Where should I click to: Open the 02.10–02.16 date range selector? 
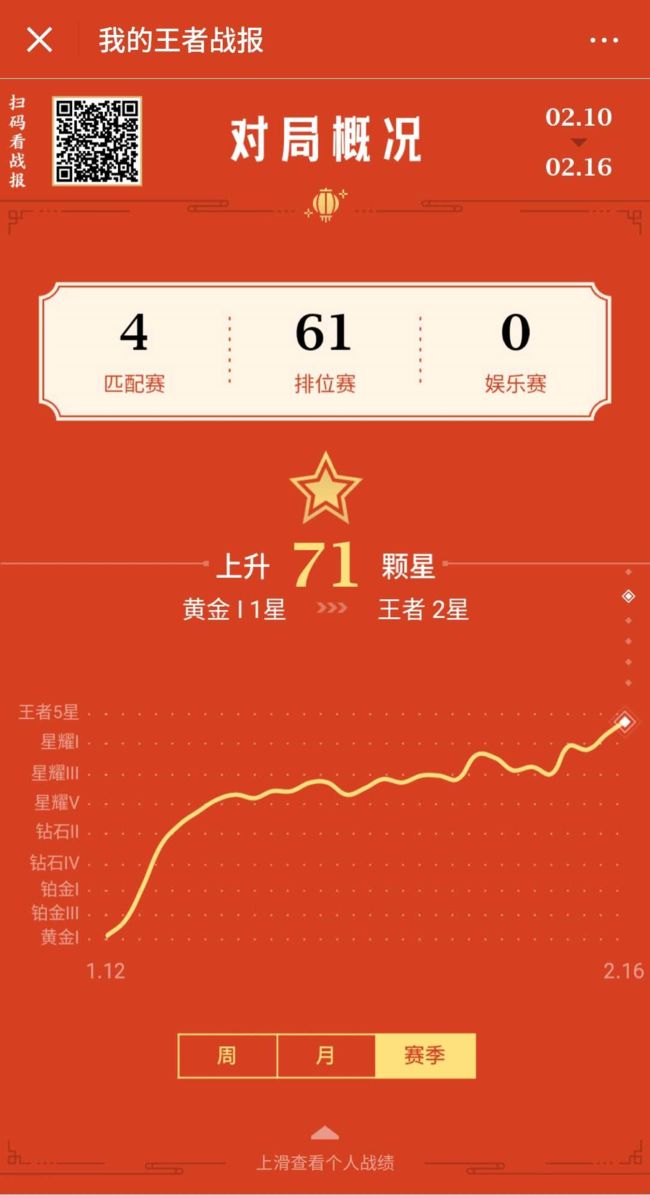click(578, 142)
